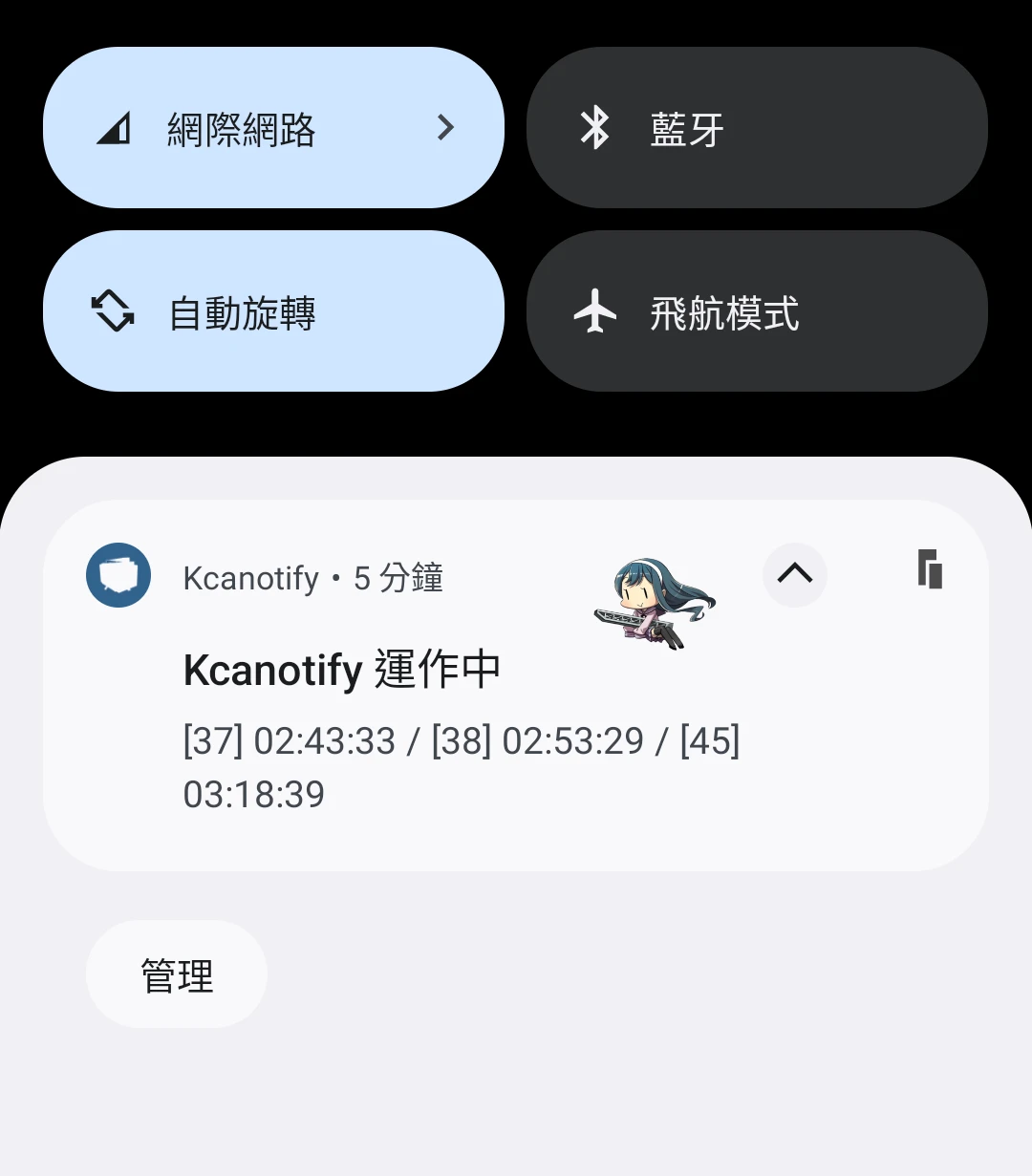Image resolution: width=1032 pixels, height=1176 pixels.
Task: Enable 飛航模式 airplane mode
Action: 757,311
